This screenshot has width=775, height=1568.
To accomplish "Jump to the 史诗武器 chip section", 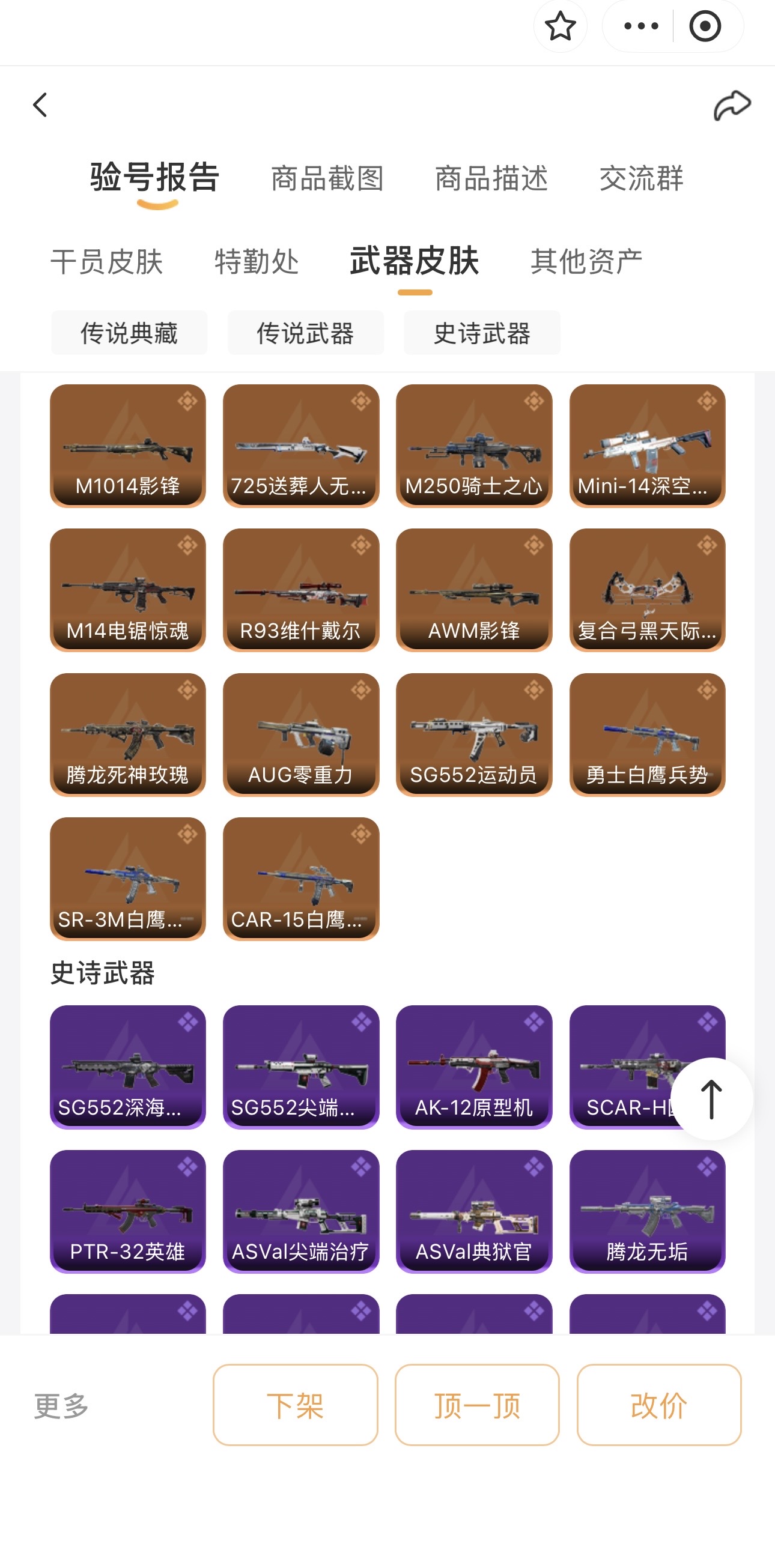I will click(x=482, y=333).
